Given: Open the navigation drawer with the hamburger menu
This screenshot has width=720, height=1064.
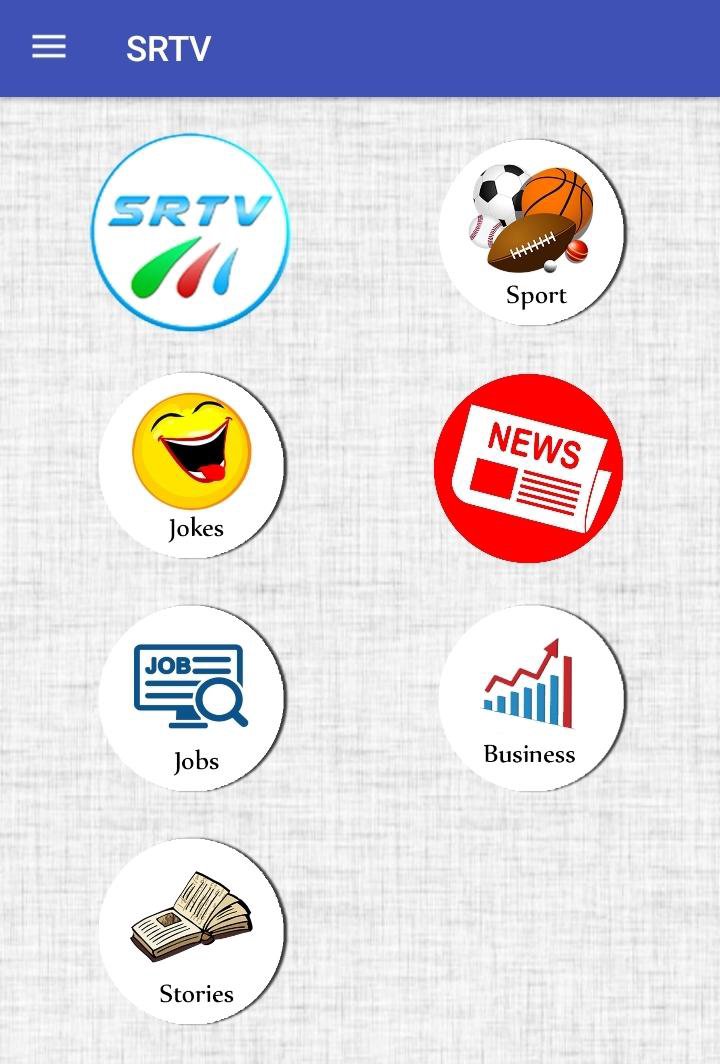Looking at the screenshot, I should (47, 47).
